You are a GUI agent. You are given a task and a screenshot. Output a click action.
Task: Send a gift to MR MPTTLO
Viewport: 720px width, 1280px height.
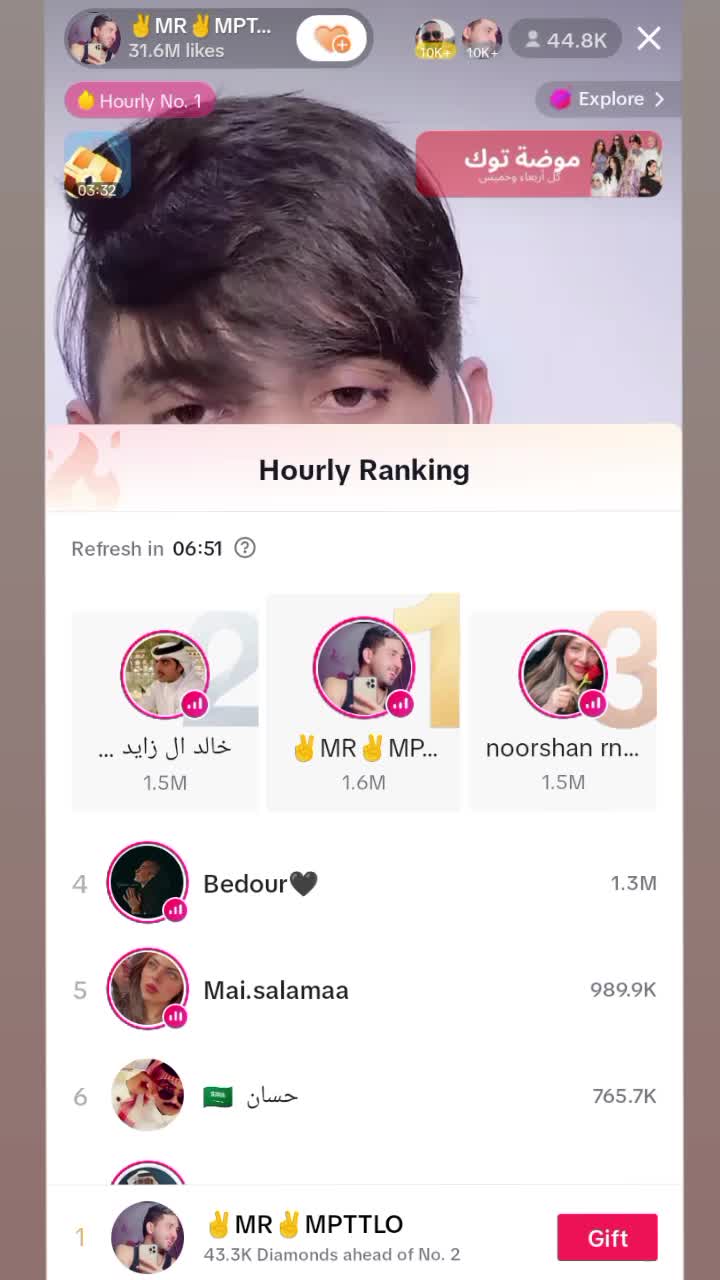click(607, 1238)
